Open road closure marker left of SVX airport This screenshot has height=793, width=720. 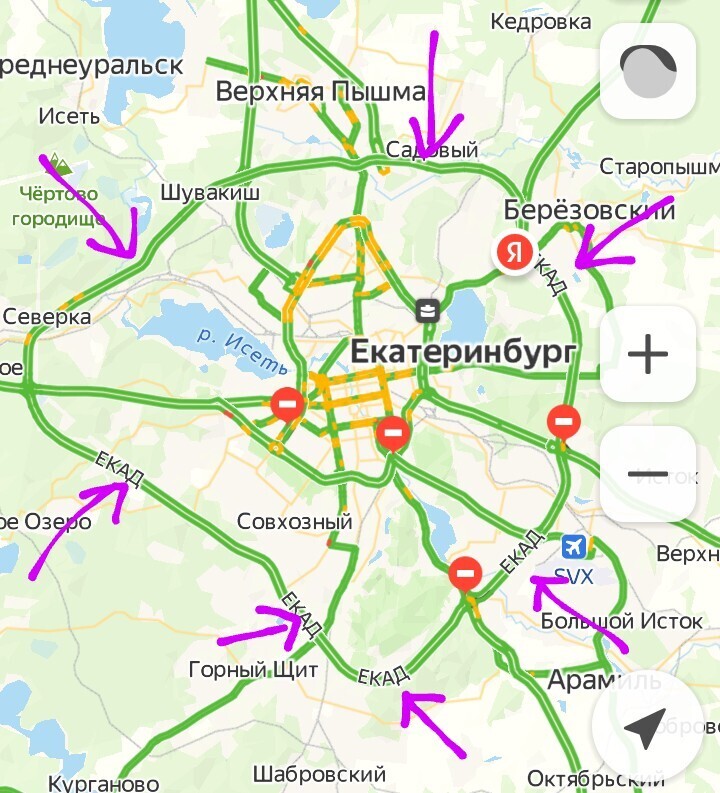[x=465, y=574]
